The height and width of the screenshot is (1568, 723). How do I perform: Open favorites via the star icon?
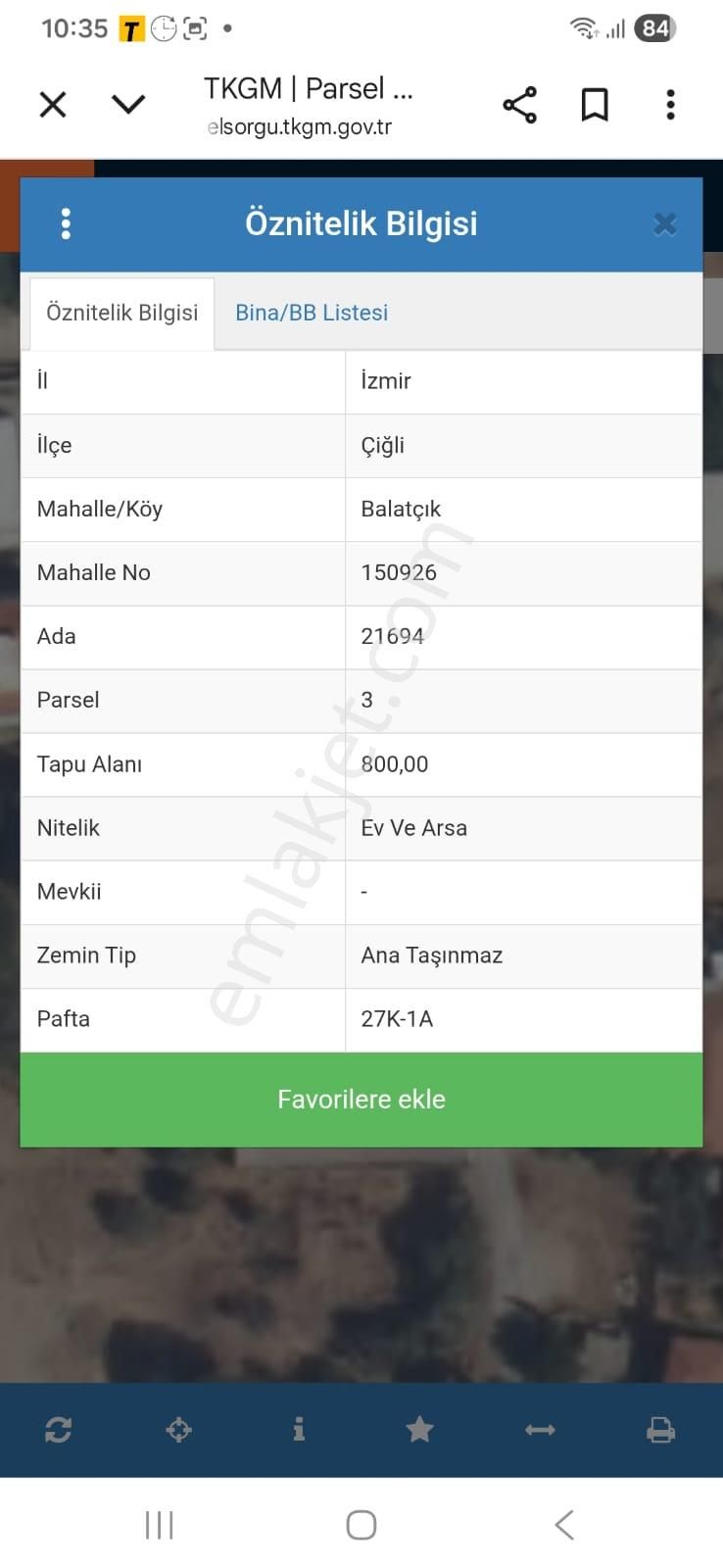point(419,1430)
